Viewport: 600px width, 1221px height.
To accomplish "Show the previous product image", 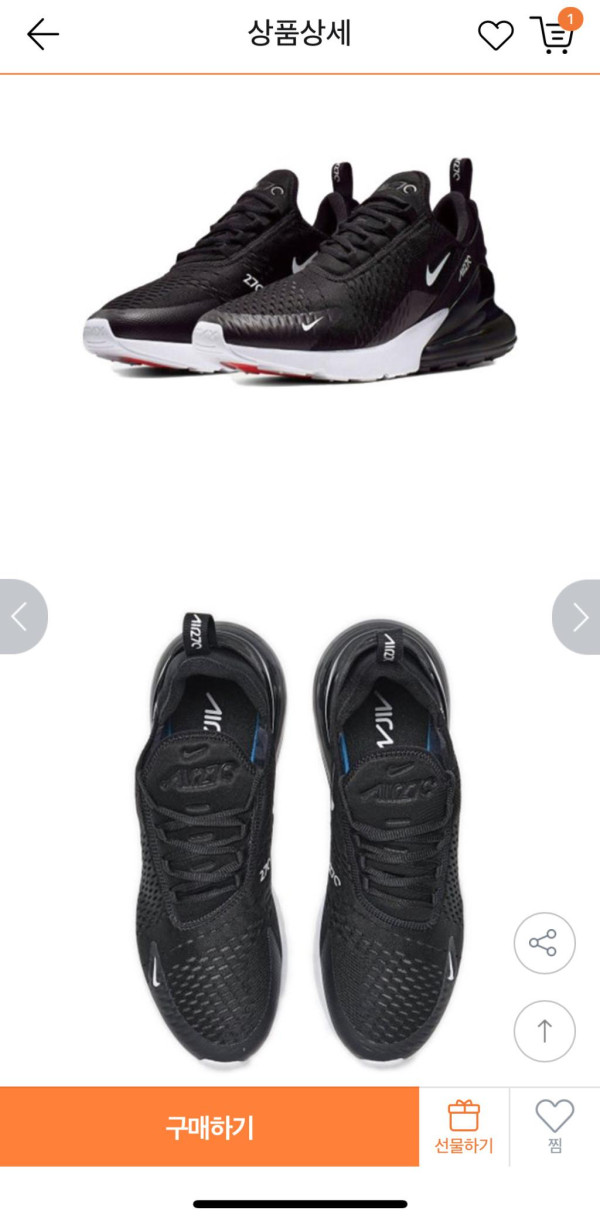I will pyautogui.click(x=21, y=617).
